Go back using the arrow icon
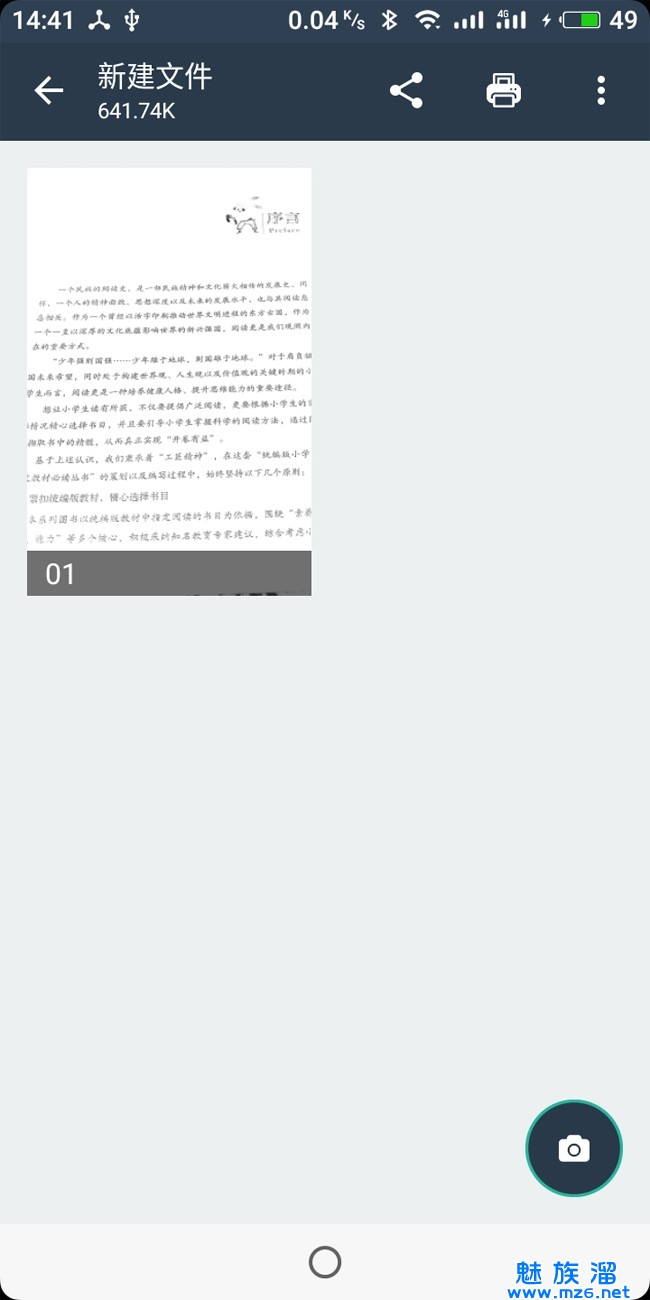This screenshot has height=1300, width=650. [49, 91]
